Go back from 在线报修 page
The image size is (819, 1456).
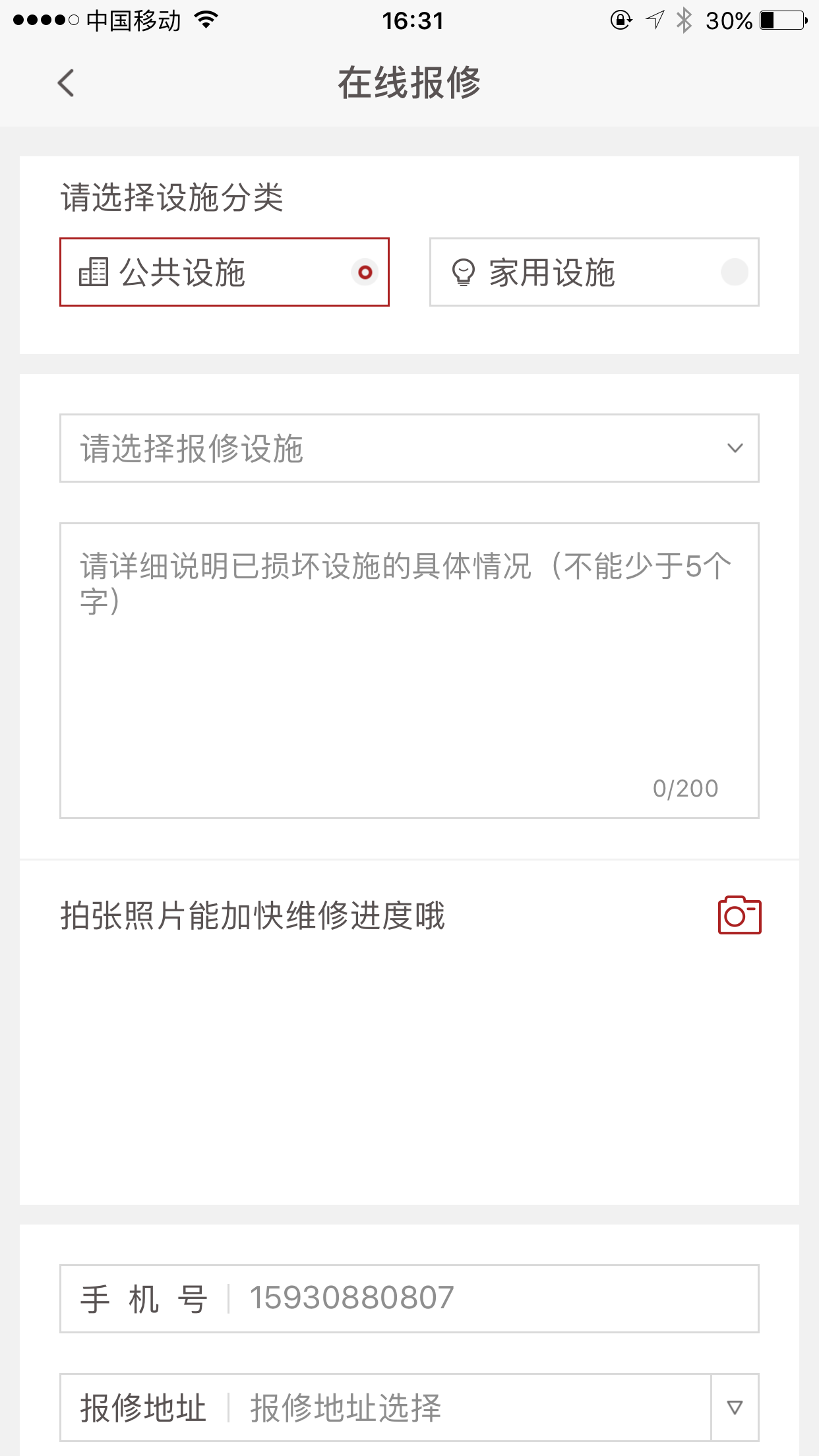(66, 84)
